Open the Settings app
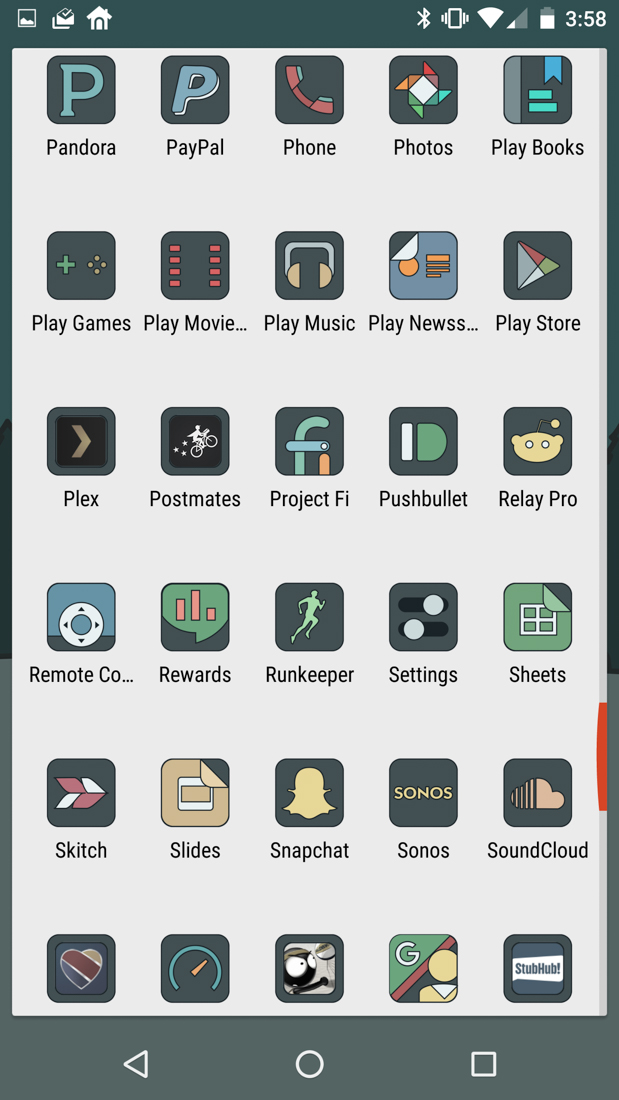Viewport: 619px width, 1100px height. tap(423, 618)
